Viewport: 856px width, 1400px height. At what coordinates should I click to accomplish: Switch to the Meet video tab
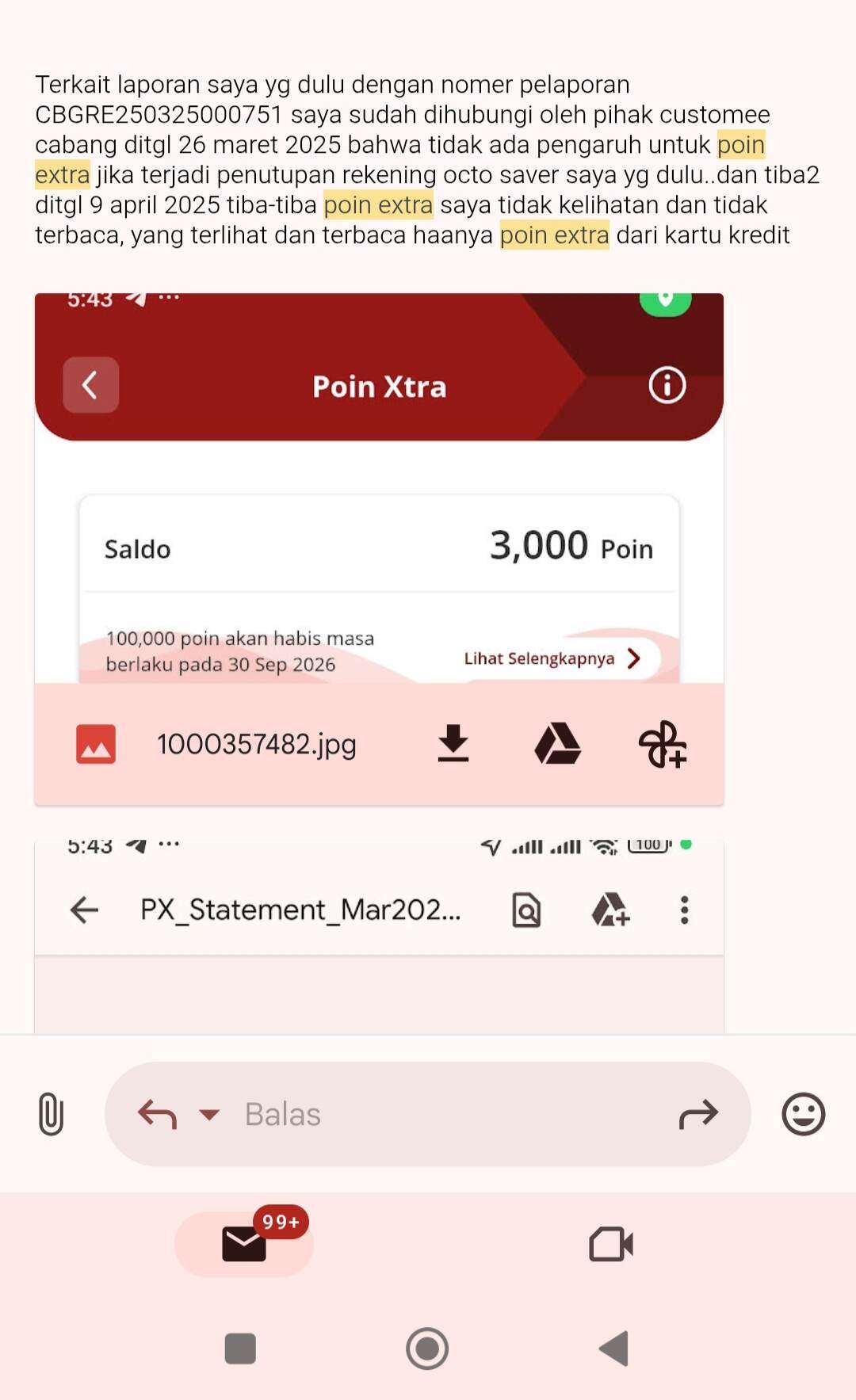pyautogui.click(x=611, y=1244)
